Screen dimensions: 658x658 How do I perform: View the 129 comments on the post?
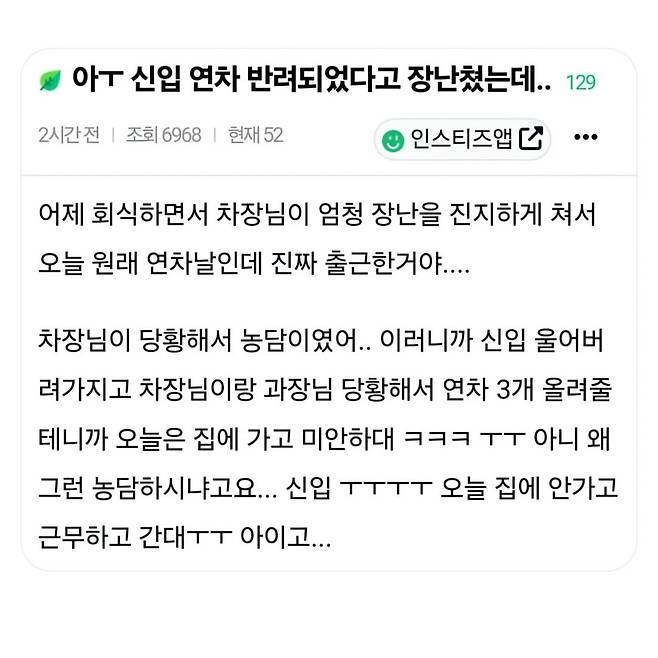(580, 83)
